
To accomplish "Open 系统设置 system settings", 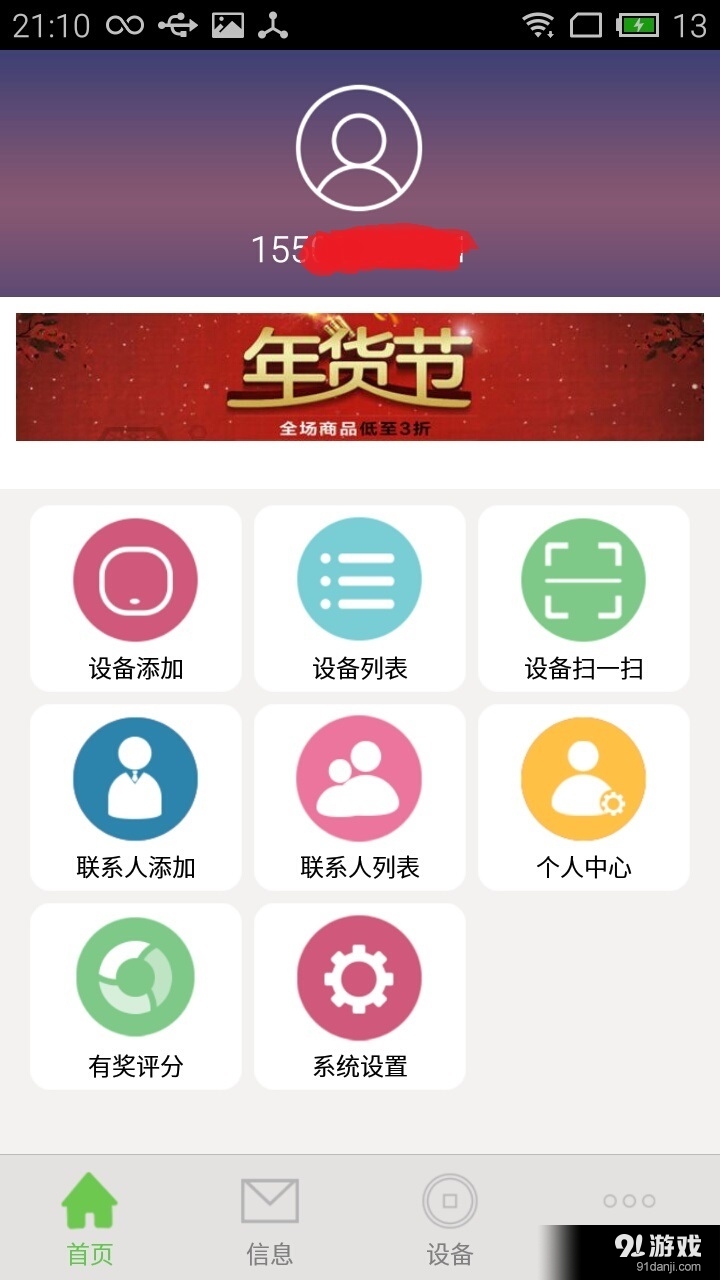I will [x=360, y=995].
